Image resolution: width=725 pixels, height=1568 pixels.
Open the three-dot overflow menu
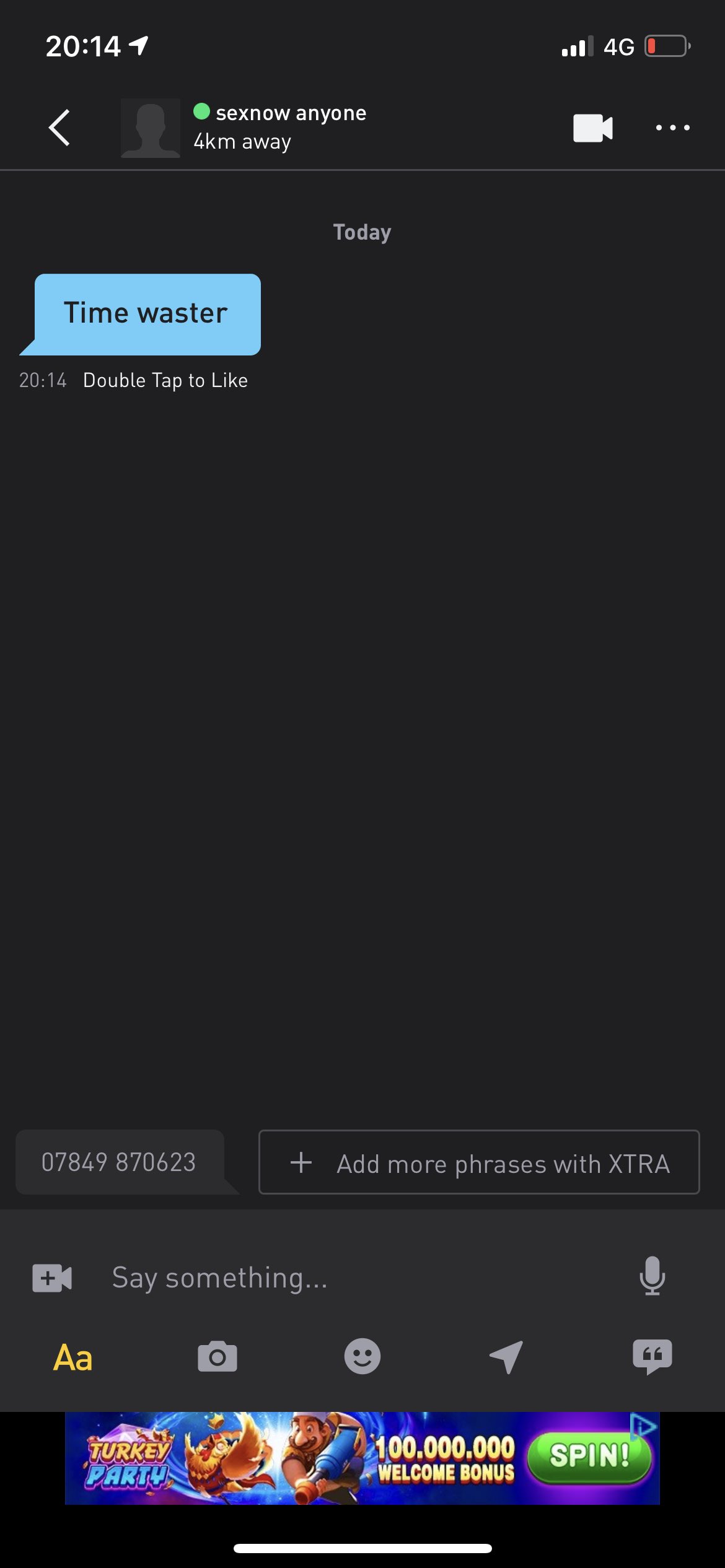(672, 128)
